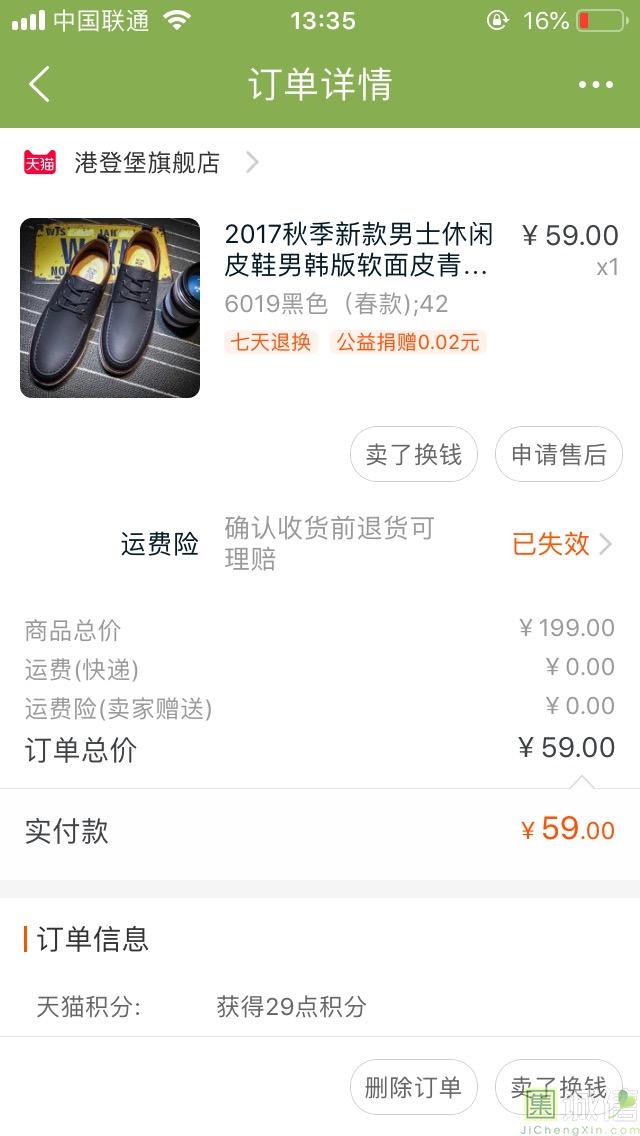Viewport: 640px width, 1136px height.
Task: Open the shoe product thumbnail
Action: pyautogui.click(x=110, y=308)
